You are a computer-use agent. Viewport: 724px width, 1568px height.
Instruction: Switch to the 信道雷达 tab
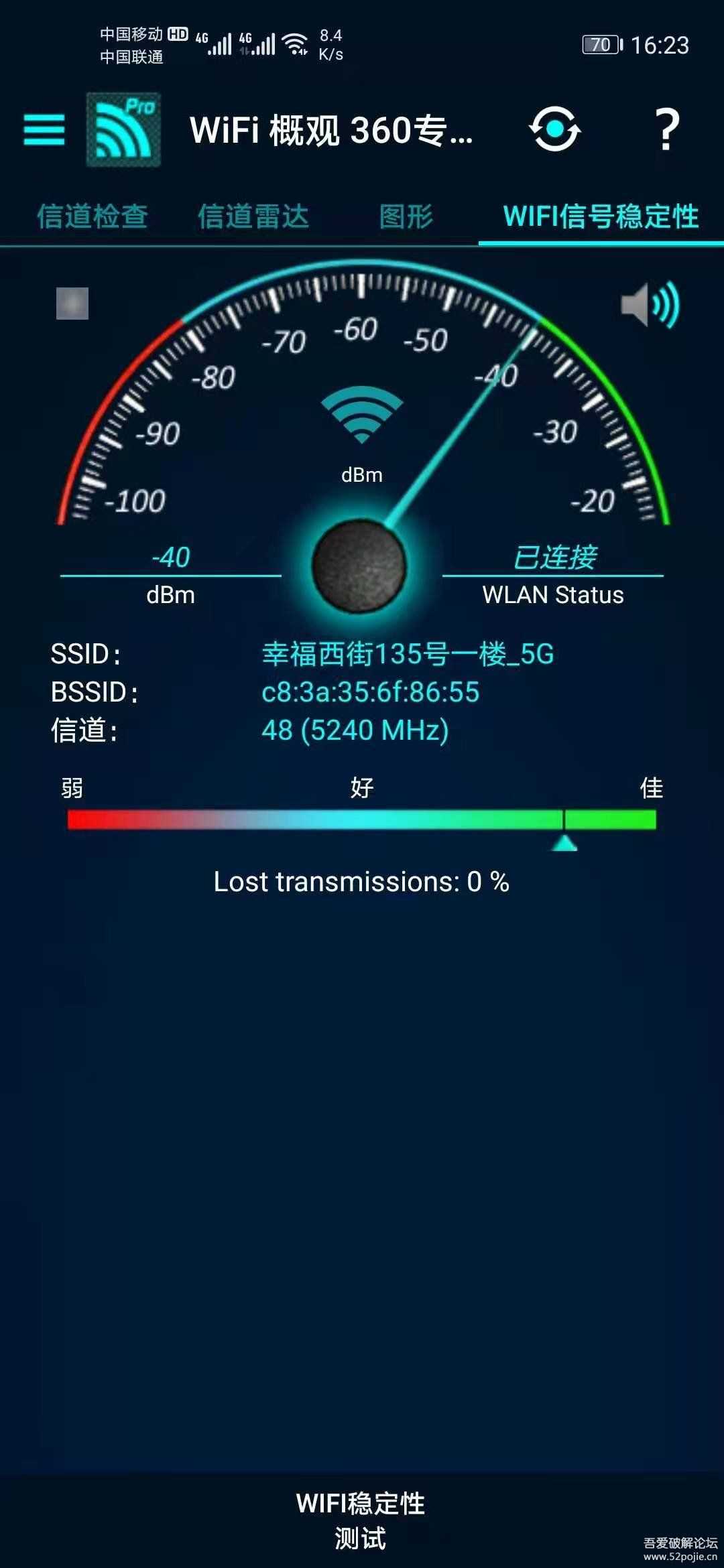tap(253, 216)
